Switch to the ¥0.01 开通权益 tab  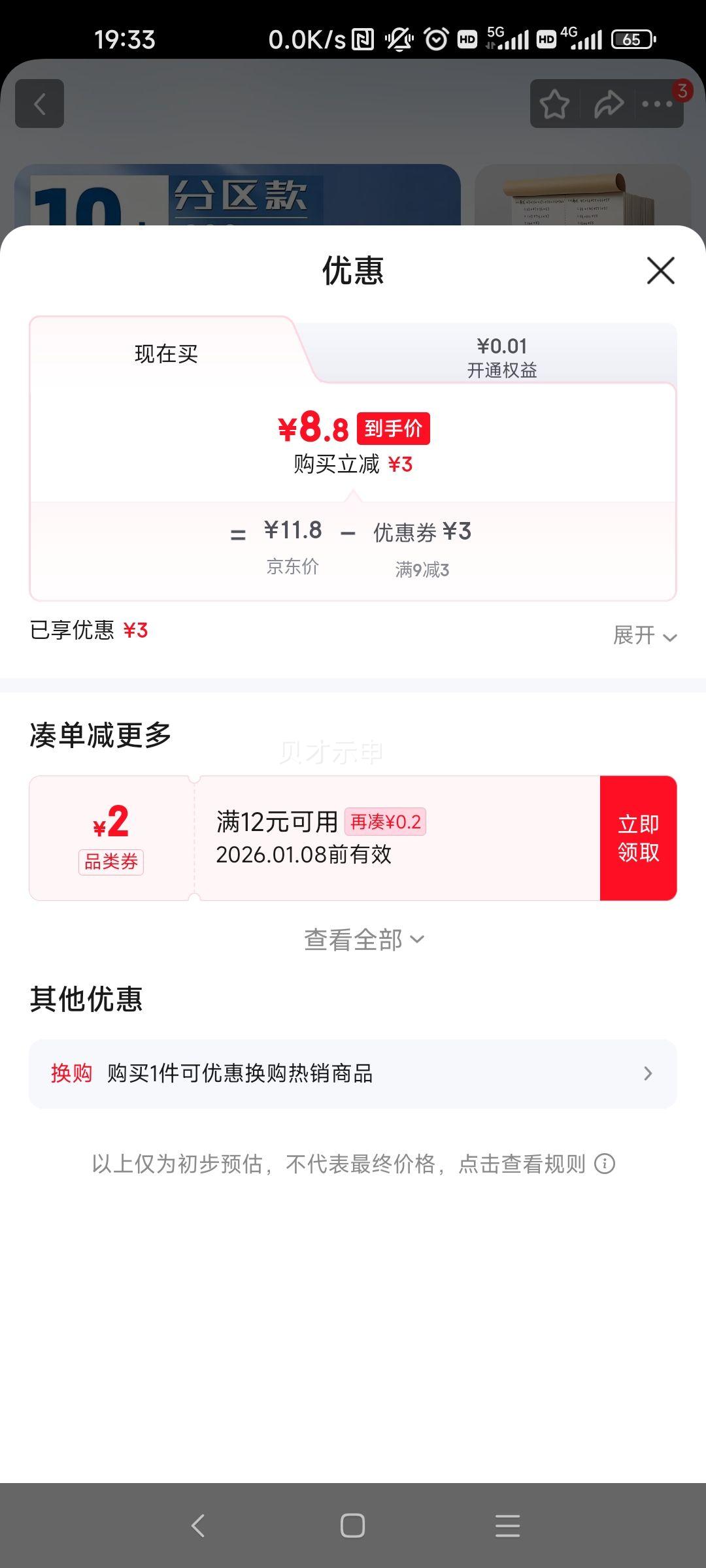pos(503,356)
